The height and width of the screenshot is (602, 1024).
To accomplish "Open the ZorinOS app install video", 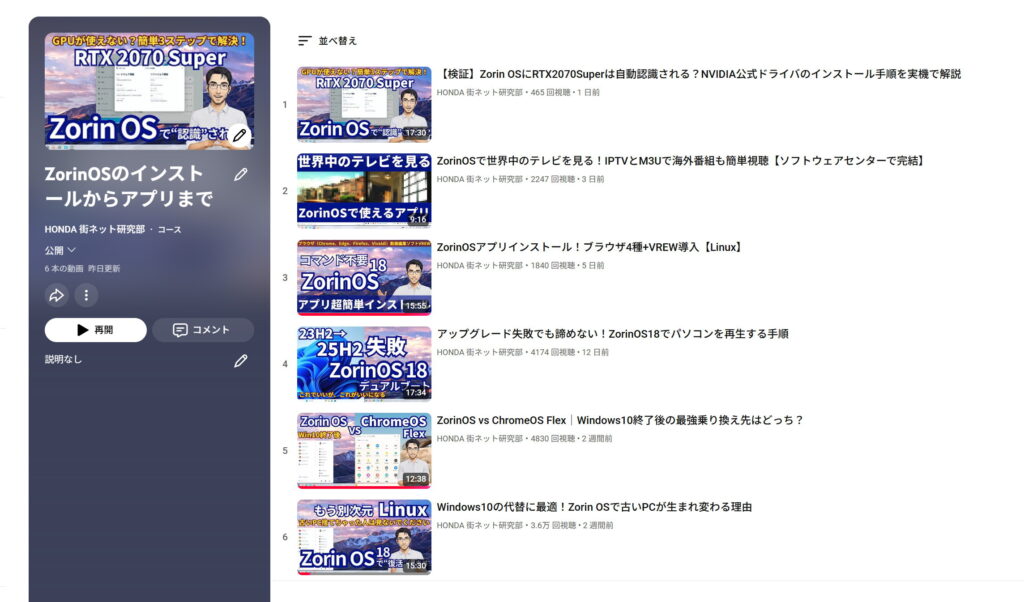I will tap(589, 247).
